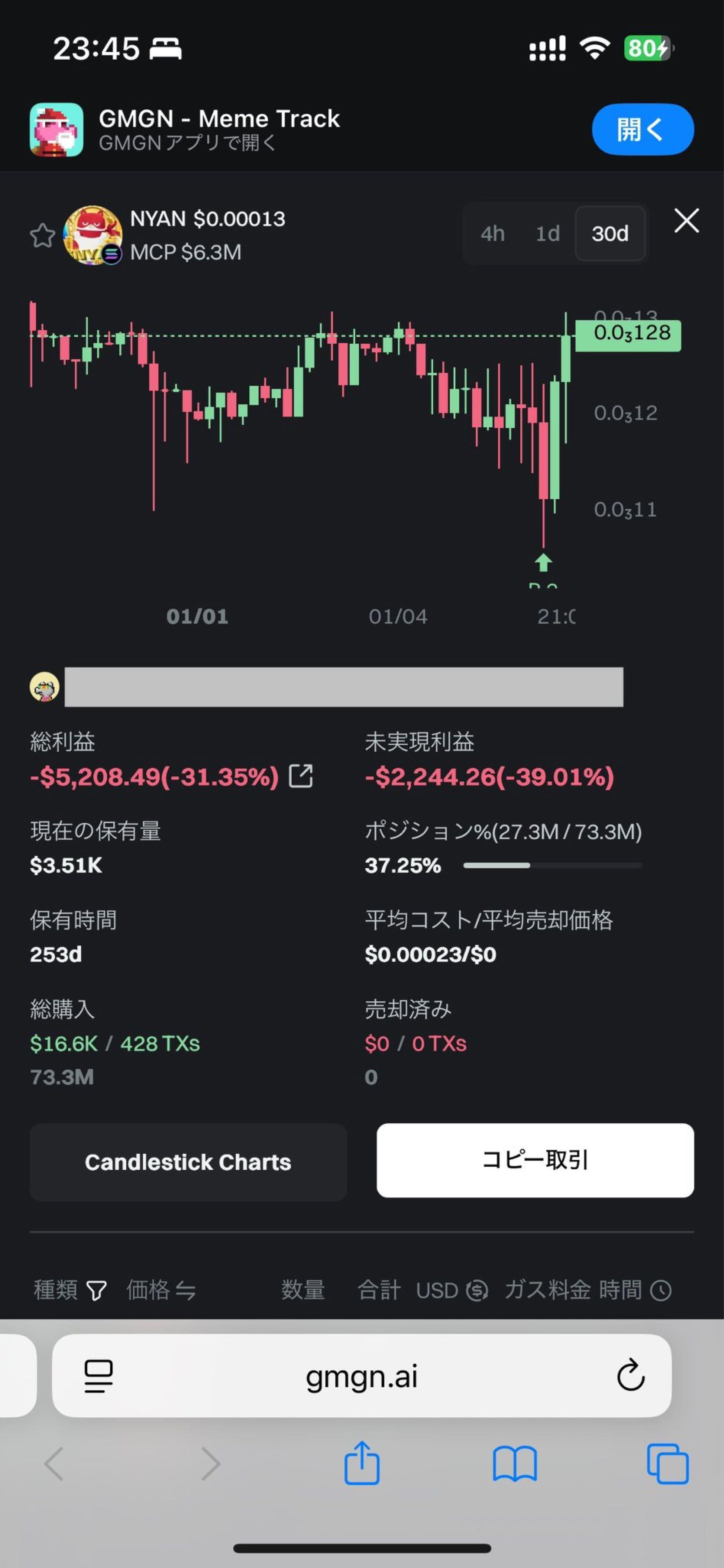Open the Safari share sheet
This screenshot has width=724, height=1568.
pyautogui.click(x=361, y=1464)
